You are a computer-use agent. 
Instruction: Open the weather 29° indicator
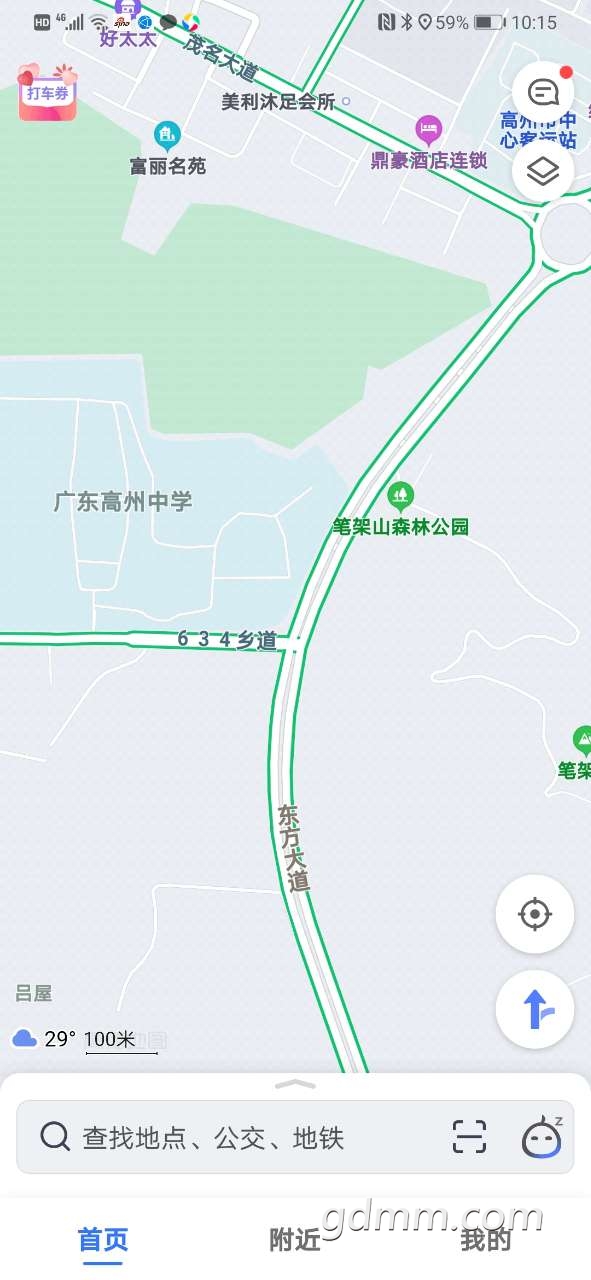(x=44, y=1039)
